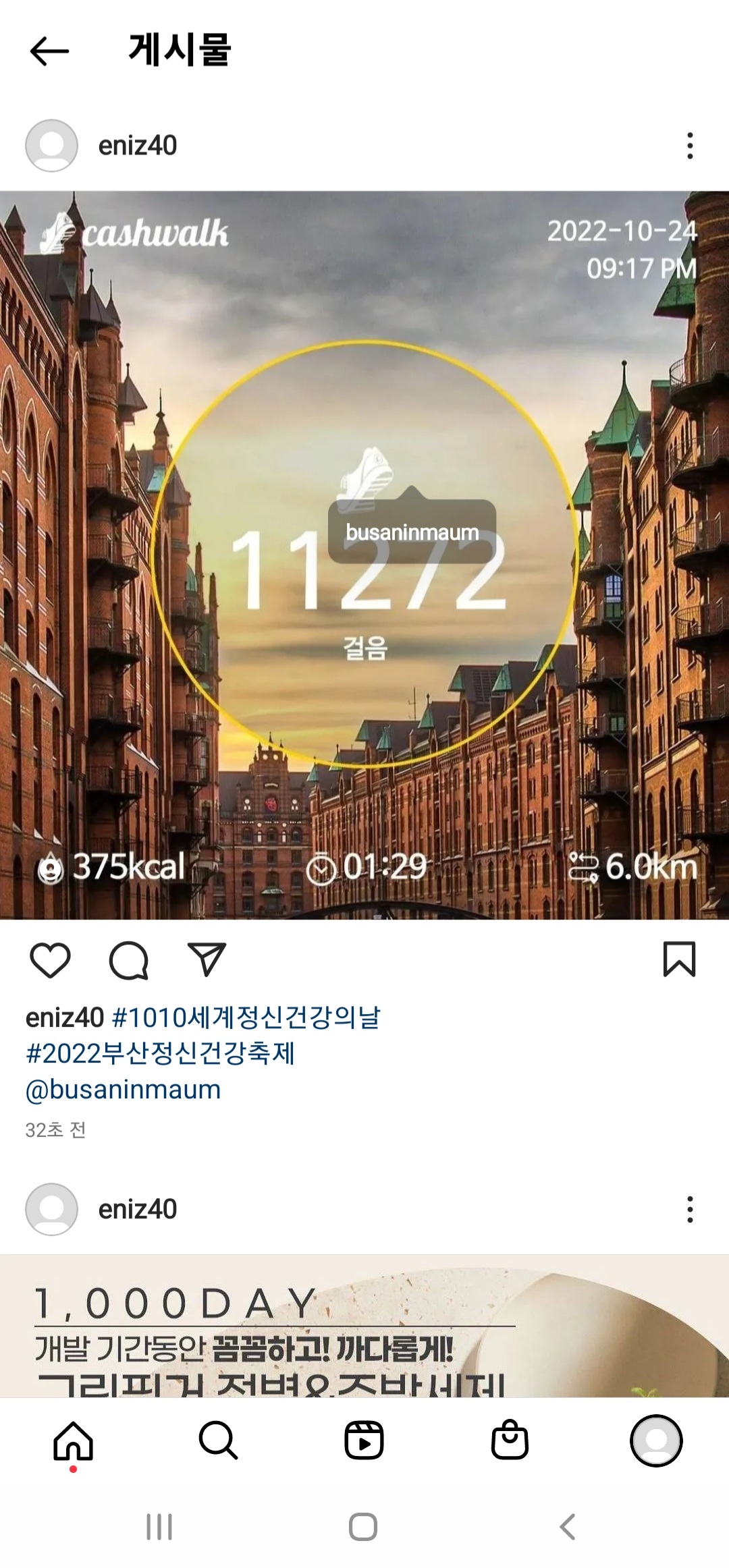Switch to the Profile tab
Image resolution: width=729 pixels, height=1568 pixels.
coord(655,1440)
